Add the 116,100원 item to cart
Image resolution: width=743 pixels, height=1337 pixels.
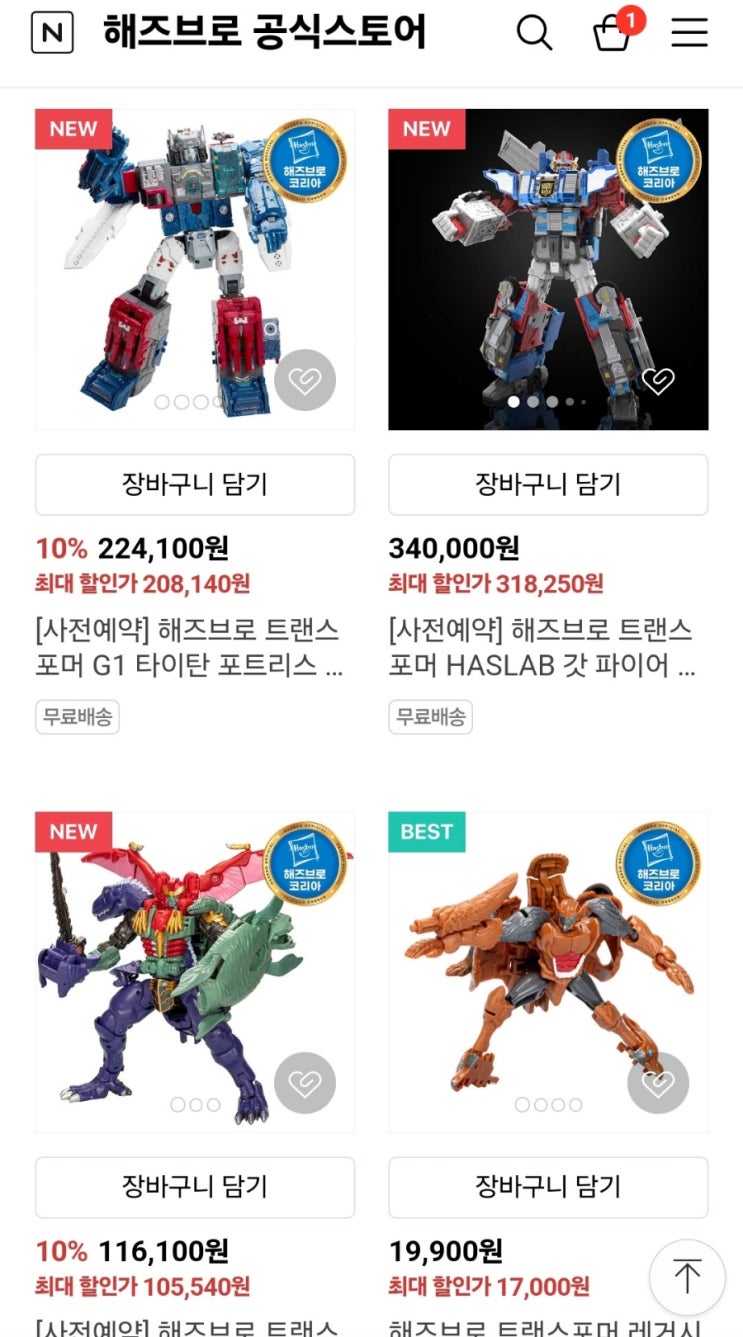coord(195,1187)
